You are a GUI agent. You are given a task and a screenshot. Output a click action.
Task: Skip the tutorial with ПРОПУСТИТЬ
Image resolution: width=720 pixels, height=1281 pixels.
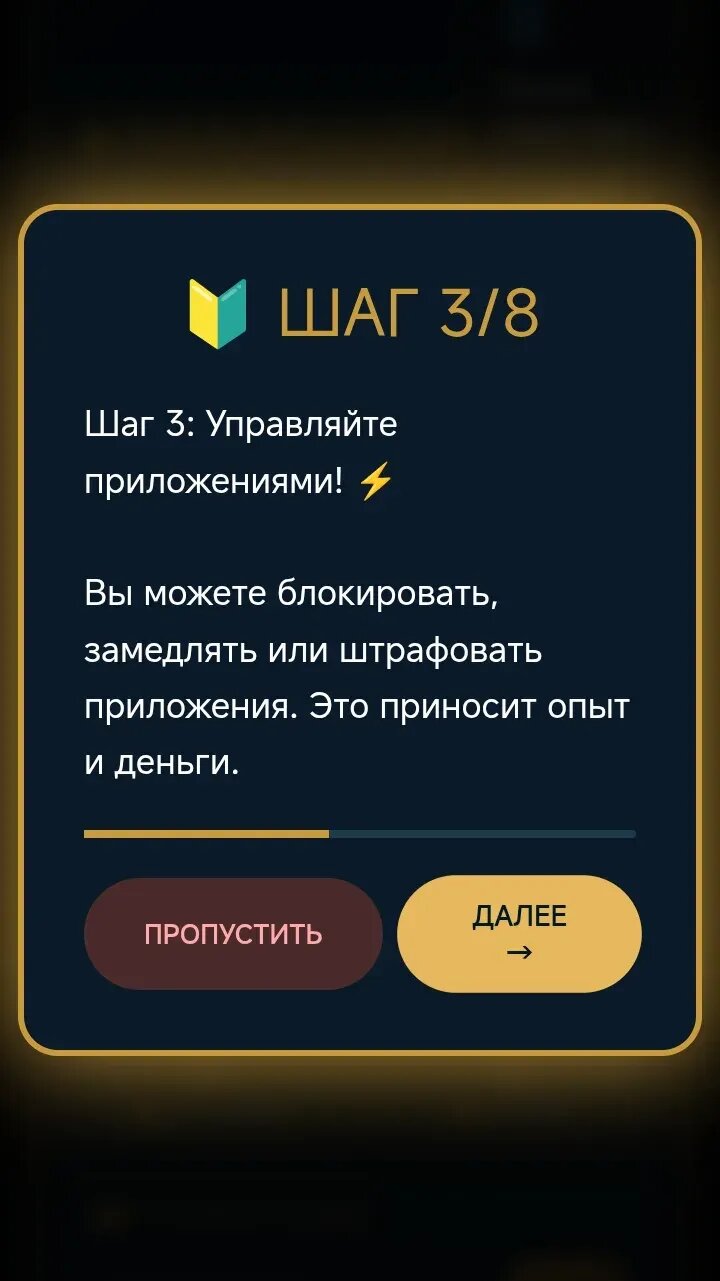233,934
